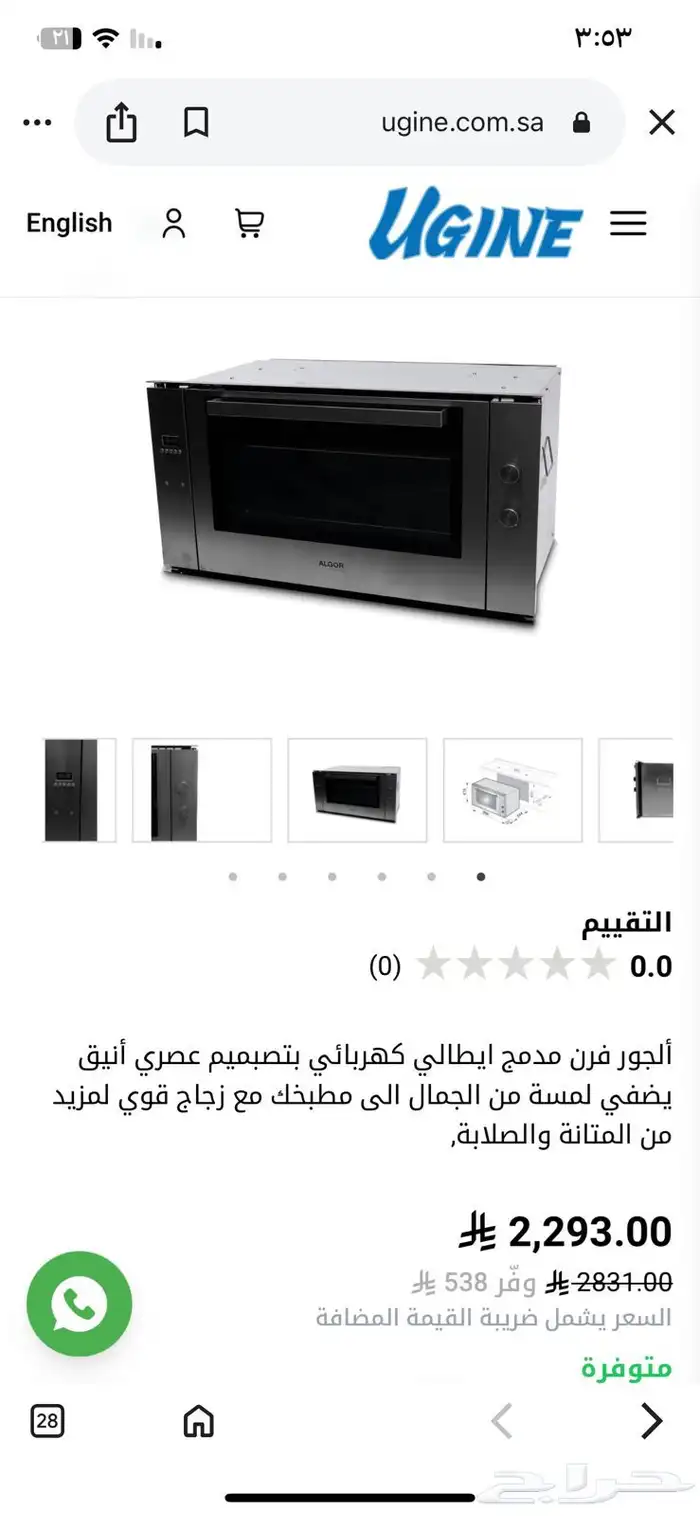700x1516 pixels.
Task: Go to the browser home page
Action: (199, 1421)
